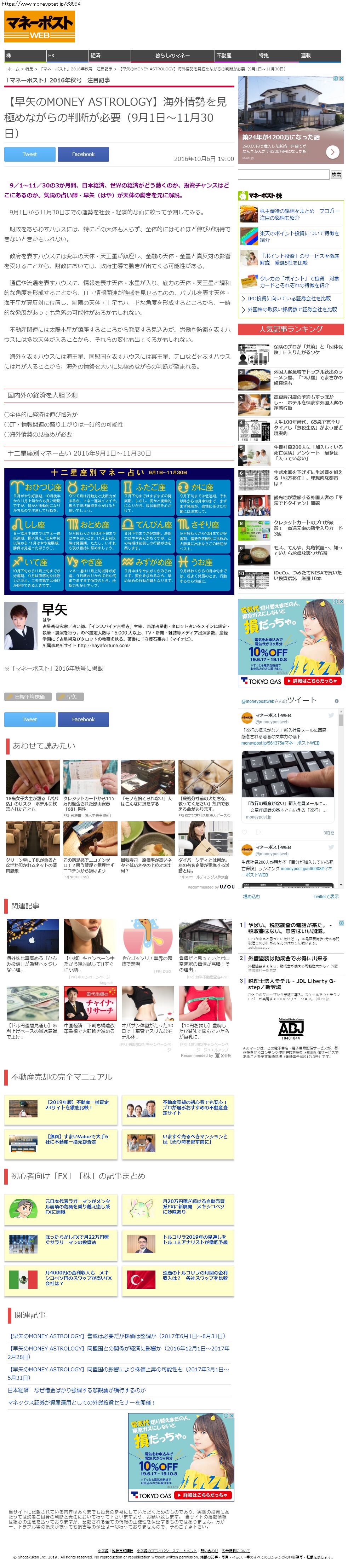Open the 連載 navigation tab
Image resolution: width=348 pixels, height=1568 pixels.
click(319, 56)
